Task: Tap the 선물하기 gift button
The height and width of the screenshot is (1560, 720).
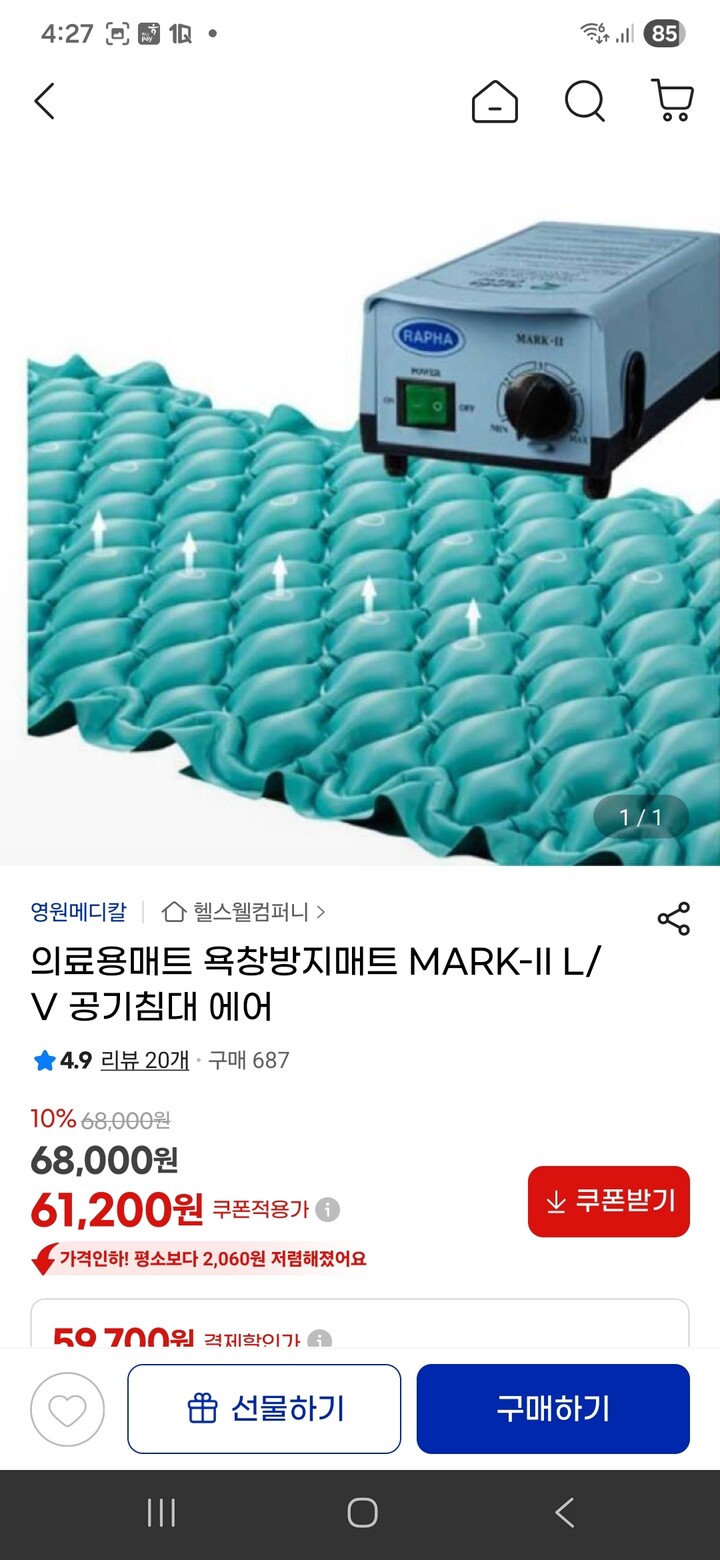Action: point(263,1408)
